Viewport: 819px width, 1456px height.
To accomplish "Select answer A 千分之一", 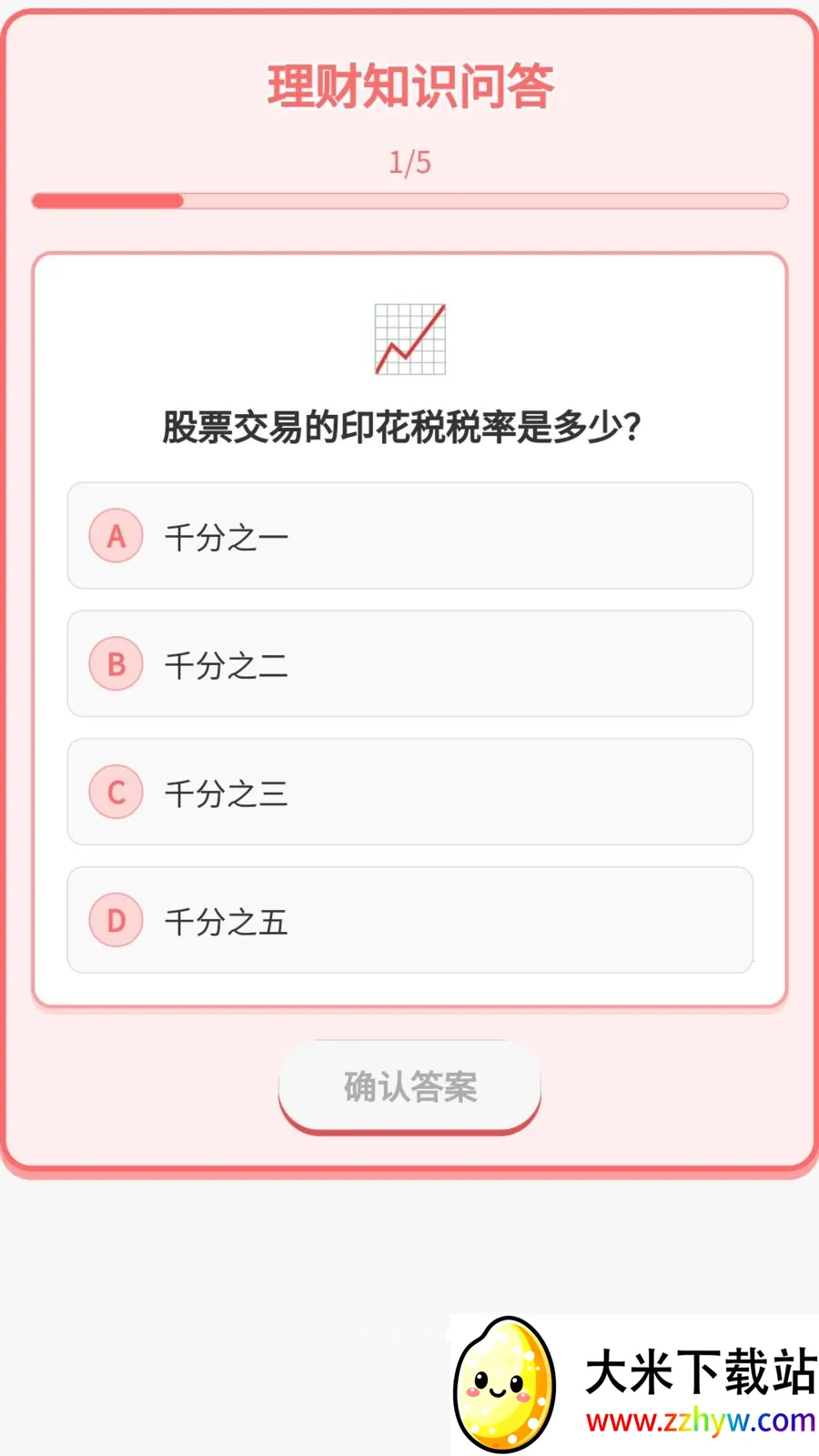I will [x=409, y=536].
